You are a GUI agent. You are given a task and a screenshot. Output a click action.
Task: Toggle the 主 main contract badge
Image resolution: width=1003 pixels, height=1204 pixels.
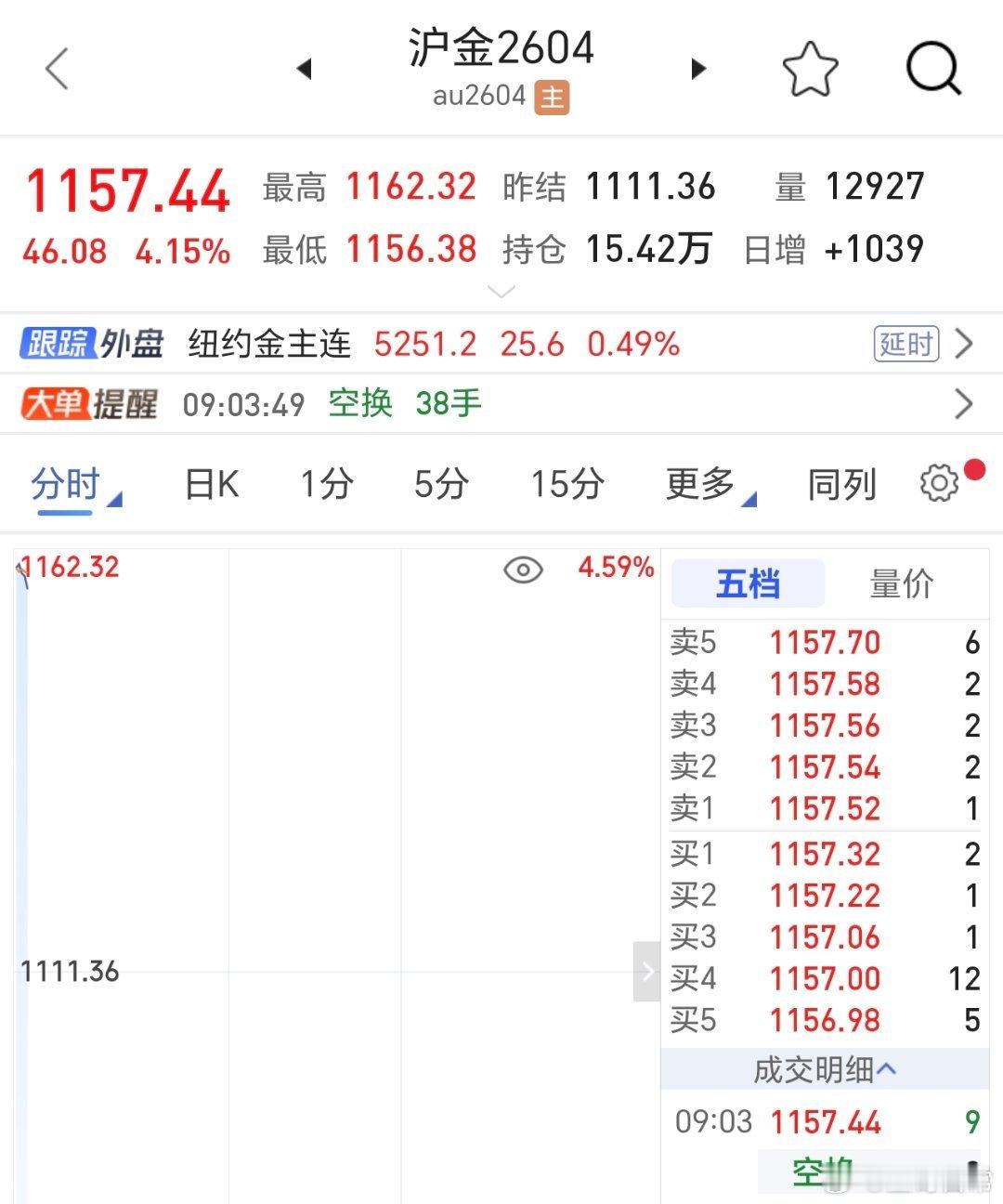553,95
